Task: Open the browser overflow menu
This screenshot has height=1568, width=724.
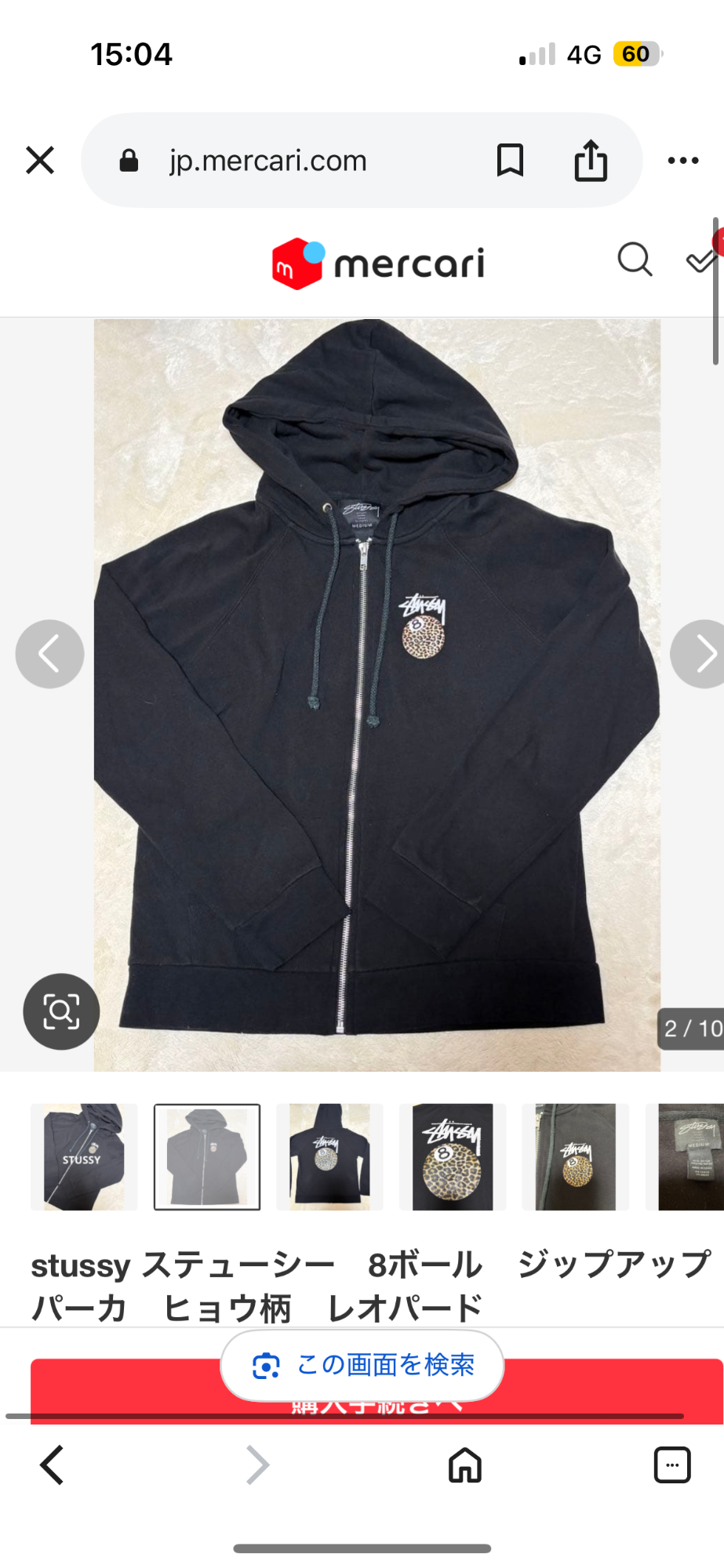Action: coord(683,161)
